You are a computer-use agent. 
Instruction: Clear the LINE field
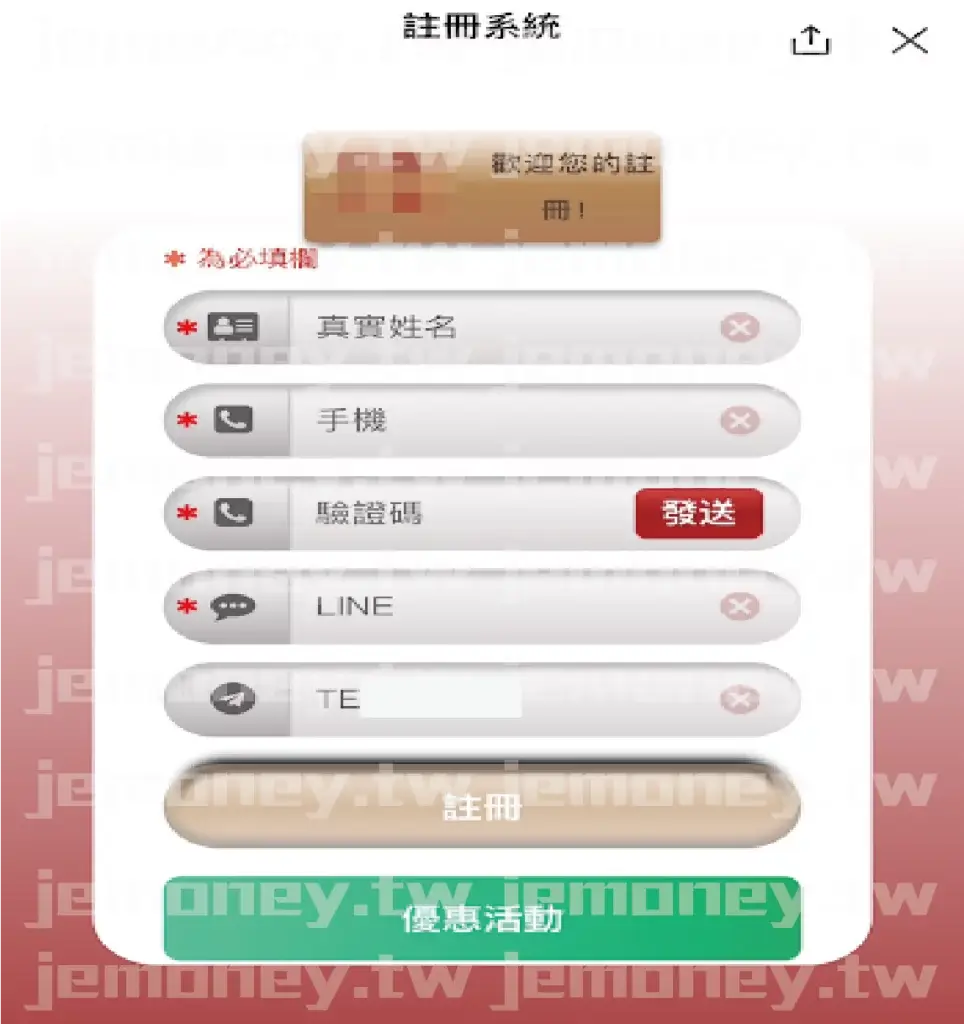click(x=740, y=607)
